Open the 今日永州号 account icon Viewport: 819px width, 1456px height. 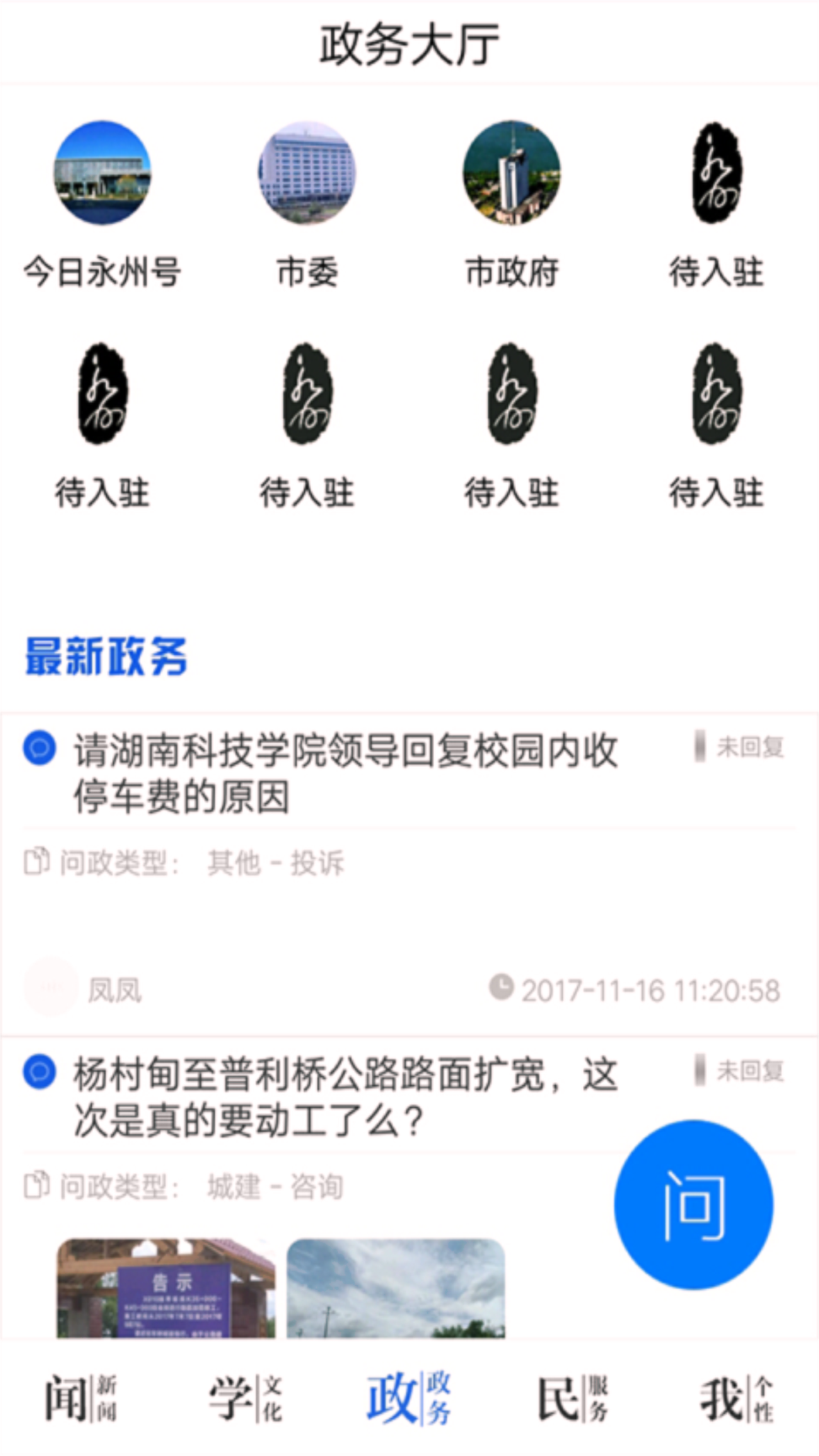click(x=102, y=173)
